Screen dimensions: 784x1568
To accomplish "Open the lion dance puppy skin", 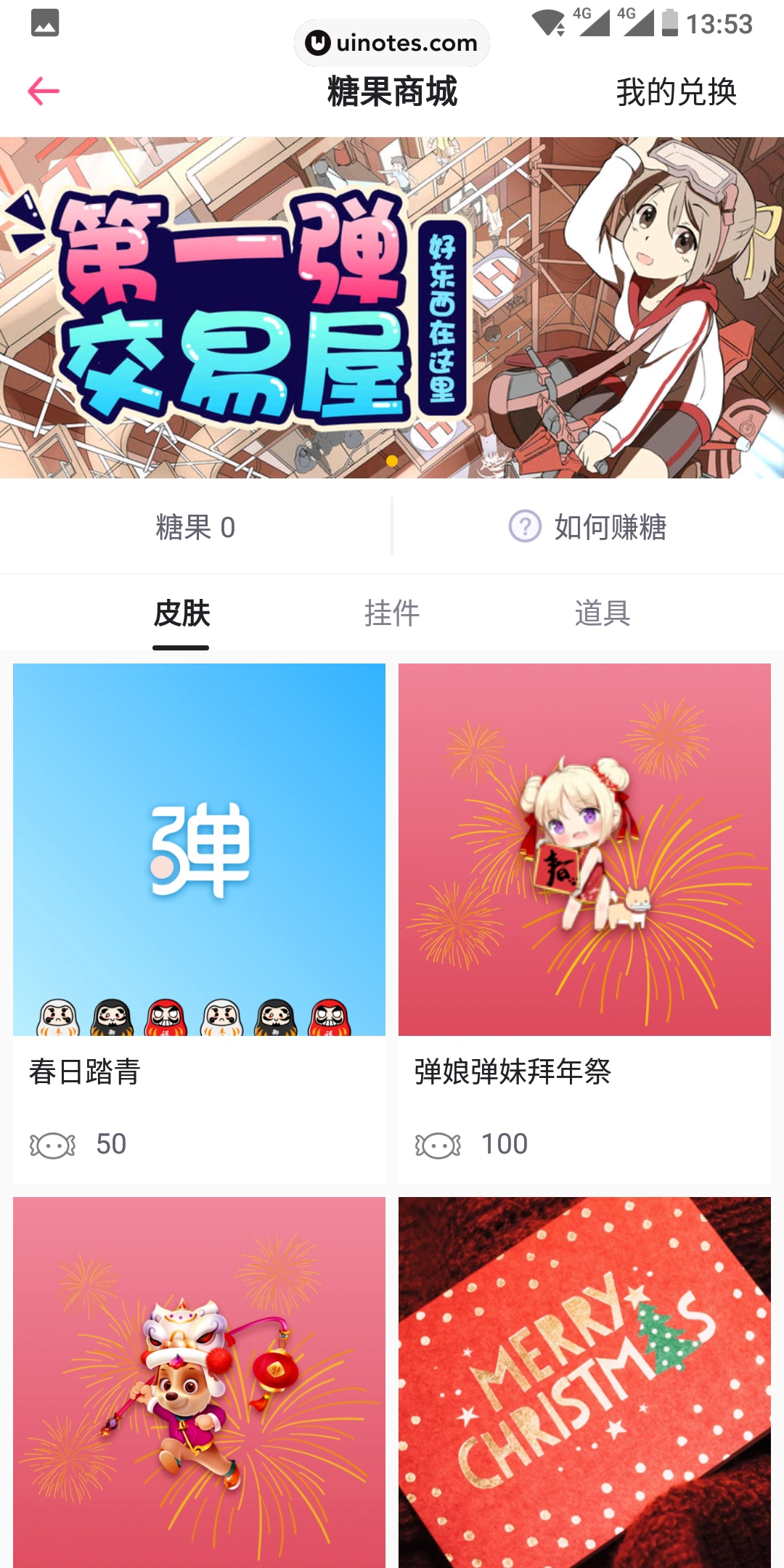I will pos(199,1379).
